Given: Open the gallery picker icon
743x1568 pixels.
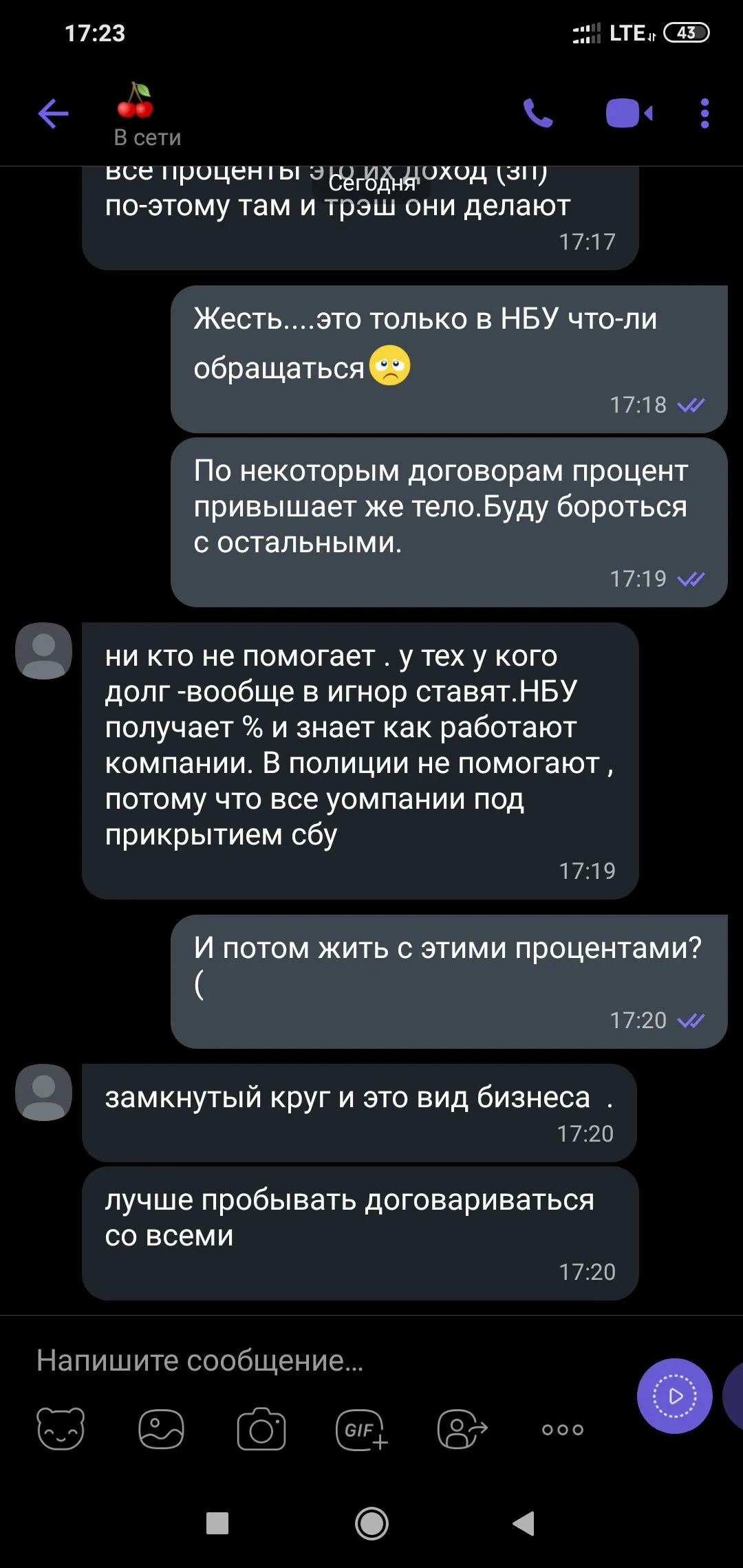Looking at the screenshot, I should coord(161,1429).
